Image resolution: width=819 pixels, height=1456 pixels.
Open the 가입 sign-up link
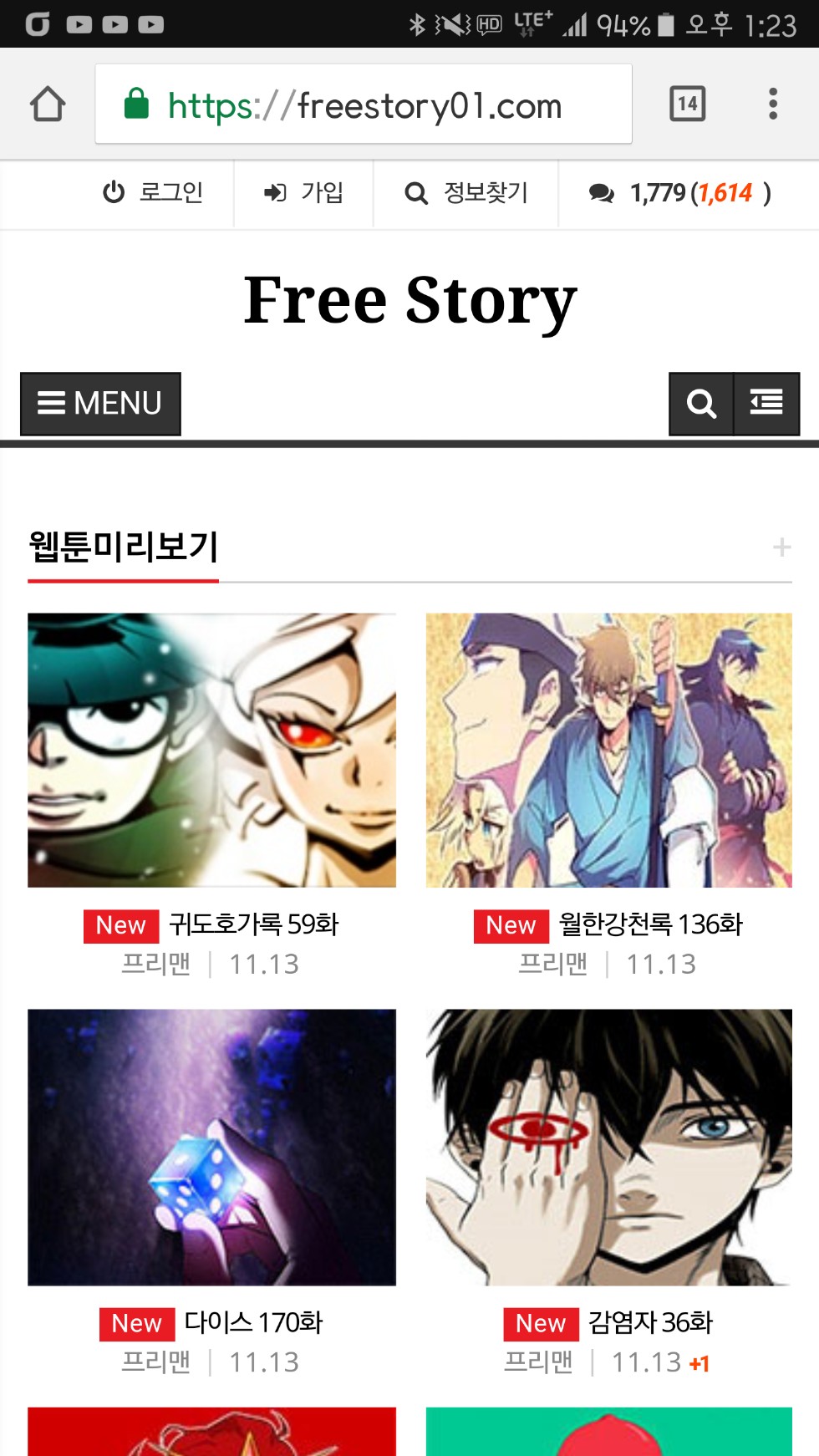303,193
